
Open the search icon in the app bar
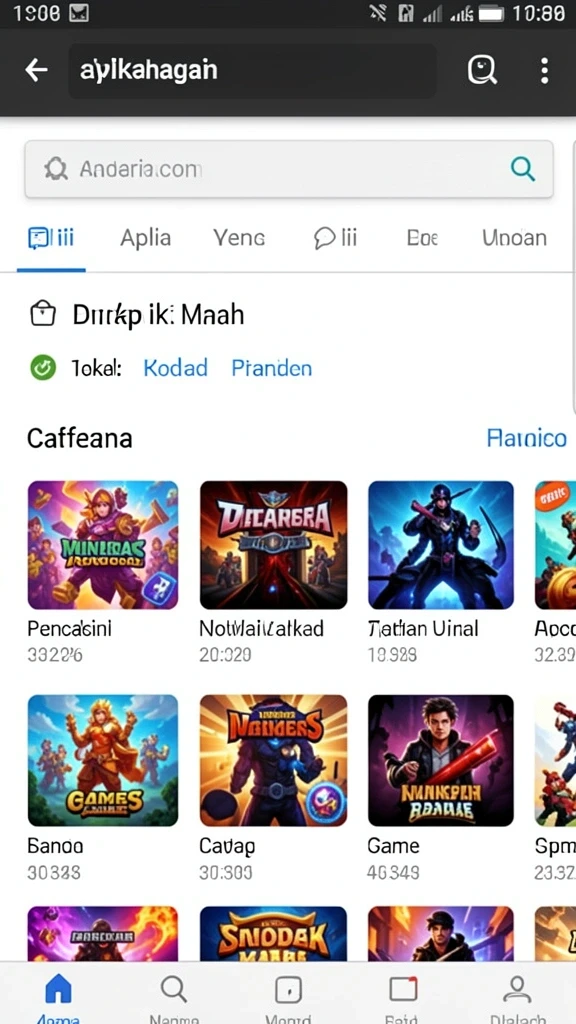point(483,69)
